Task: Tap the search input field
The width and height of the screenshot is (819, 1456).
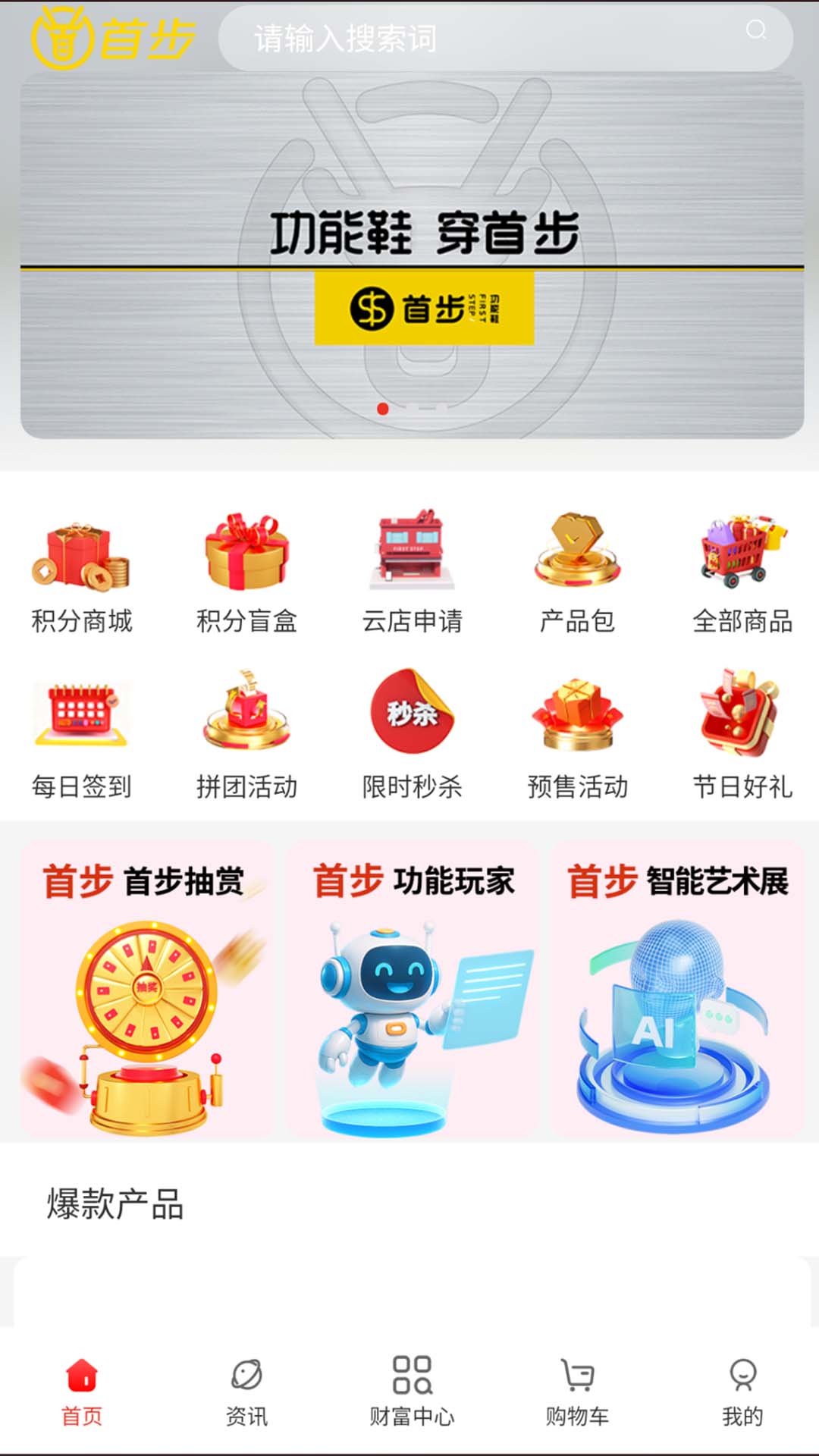Action: pos(485,34)
